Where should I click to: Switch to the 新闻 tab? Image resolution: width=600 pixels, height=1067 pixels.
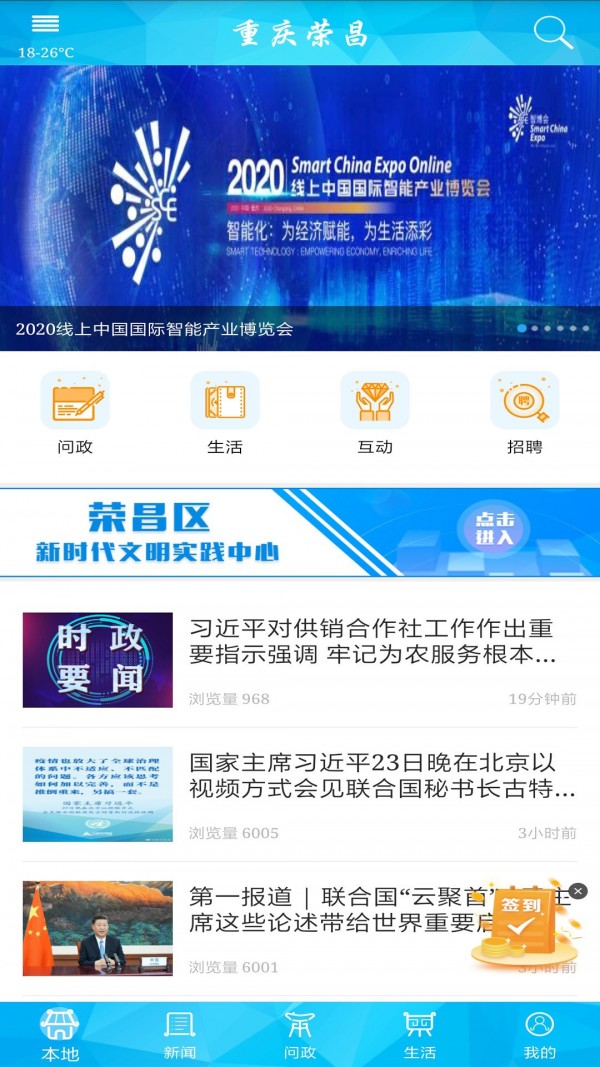180,1034
